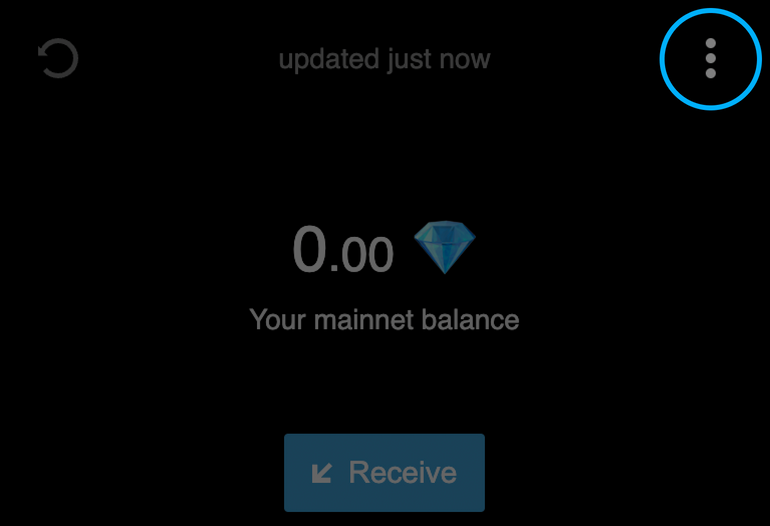Refresh the wallet balance

point(58,59)
